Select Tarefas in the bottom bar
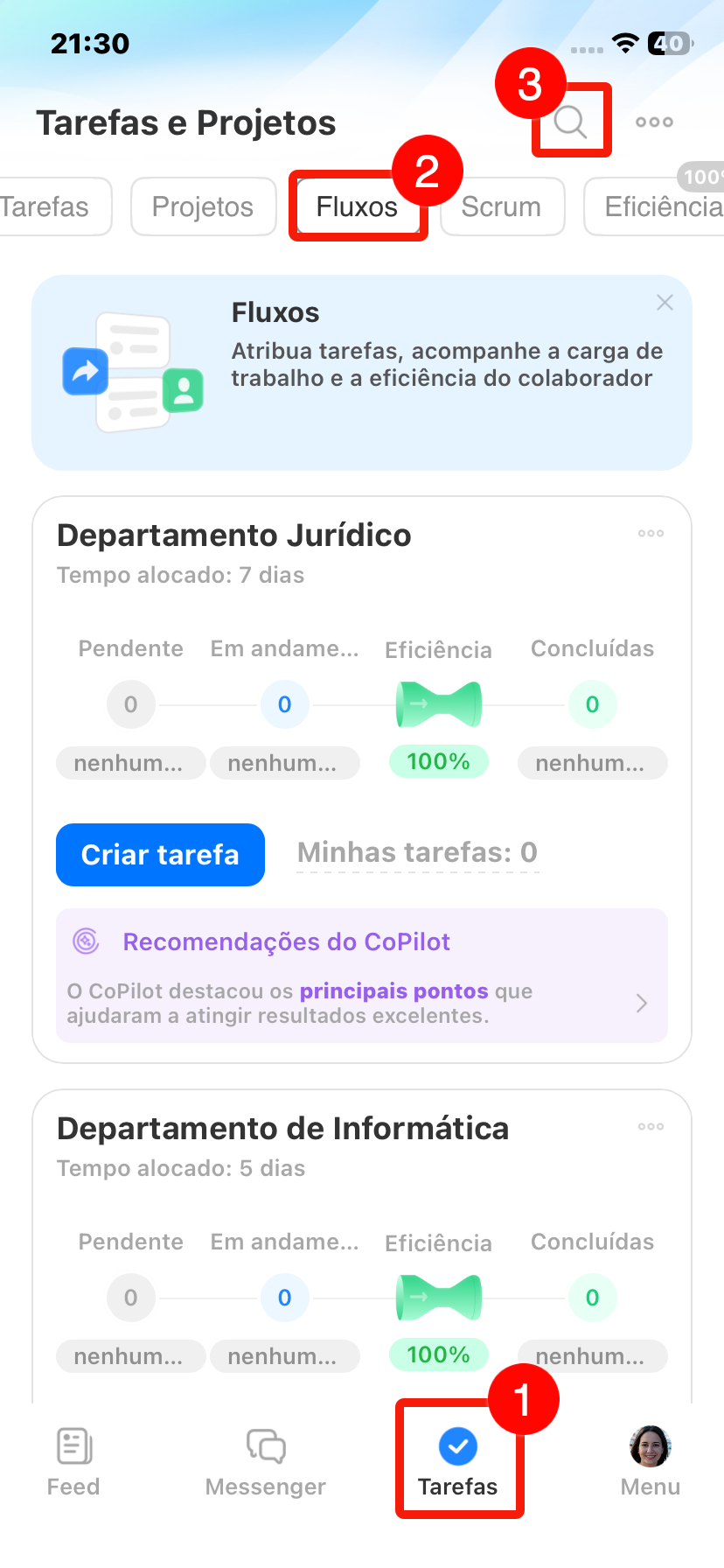Image resolution: width=724 pixels, height=1568 pixels. tap(457, 1461)
